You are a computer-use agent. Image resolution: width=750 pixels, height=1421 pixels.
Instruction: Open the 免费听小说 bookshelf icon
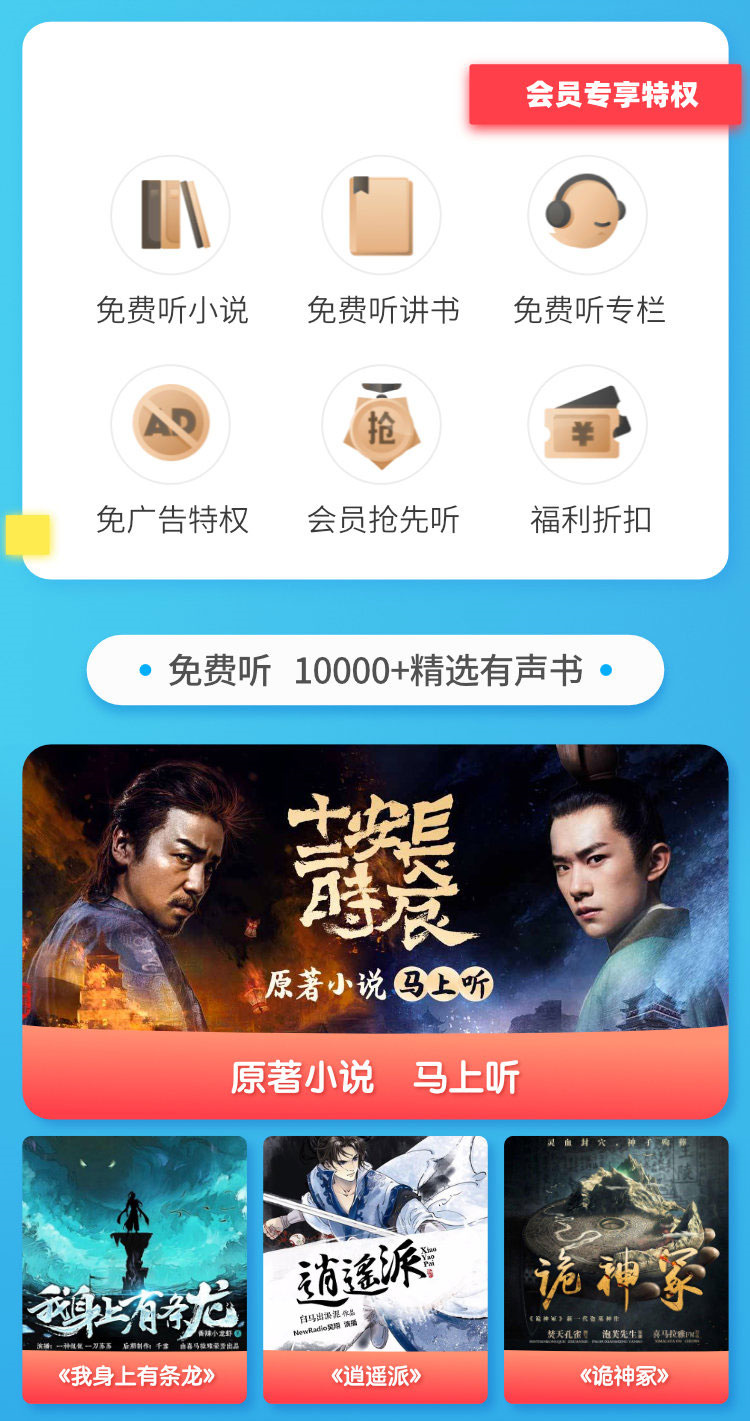(x=170, y=215)
